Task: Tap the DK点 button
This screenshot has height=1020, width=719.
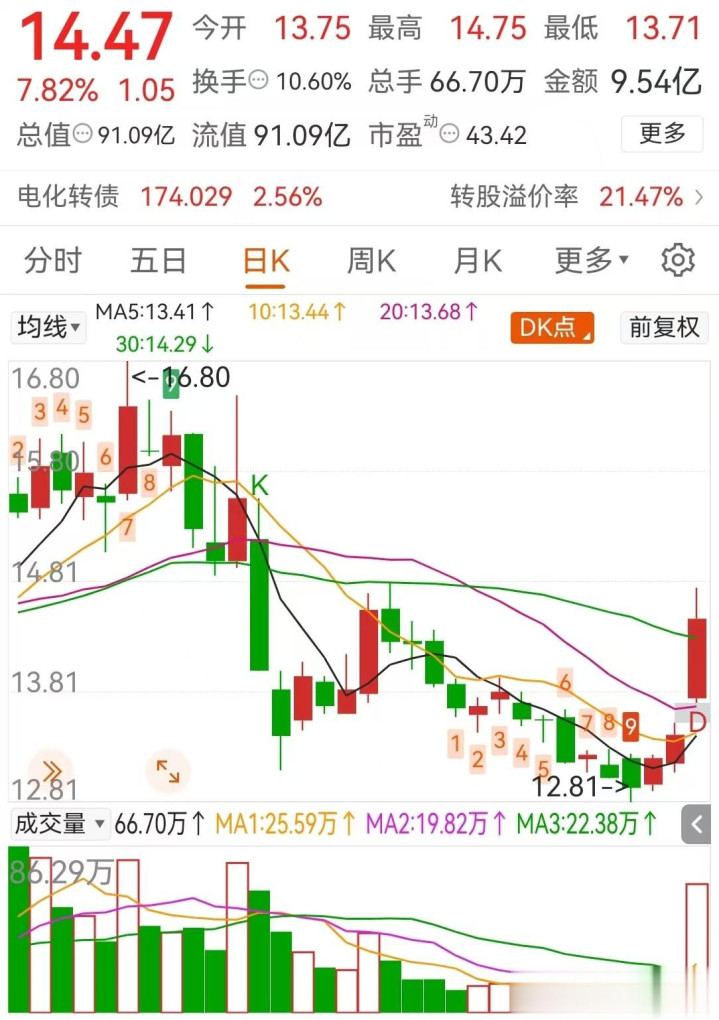Action: pyautogui.click(x=552, y=327)
